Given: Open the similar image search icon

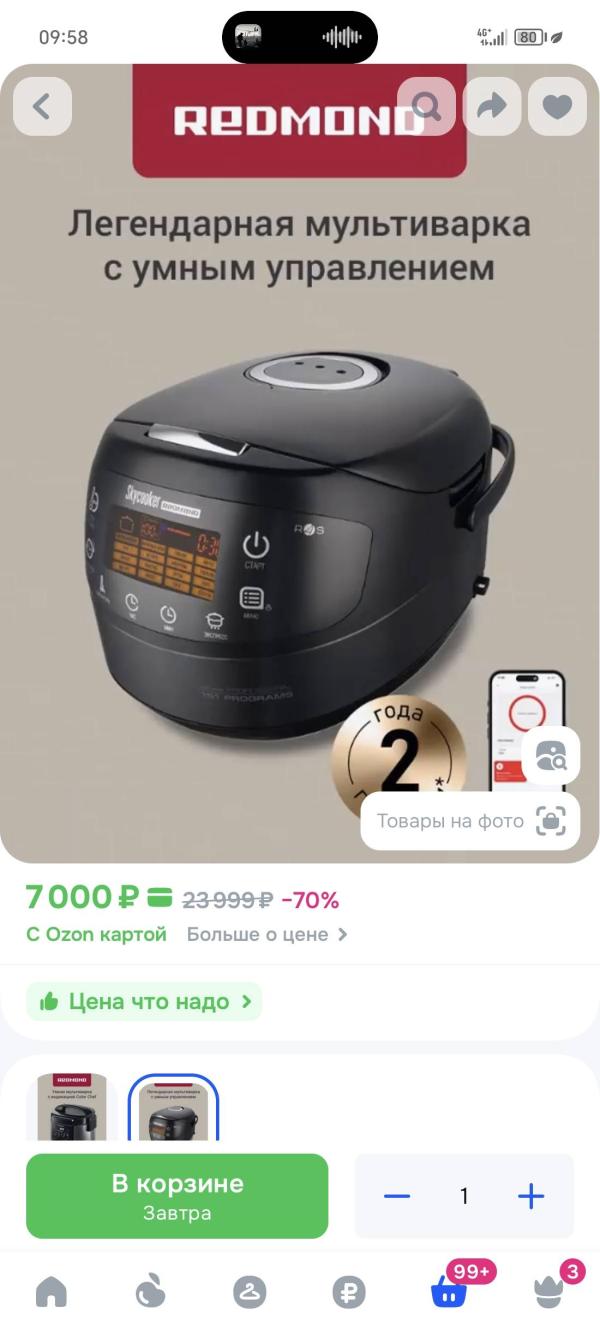Looking at the screenshot, I should pyautogui.click(x=551, y=756).
